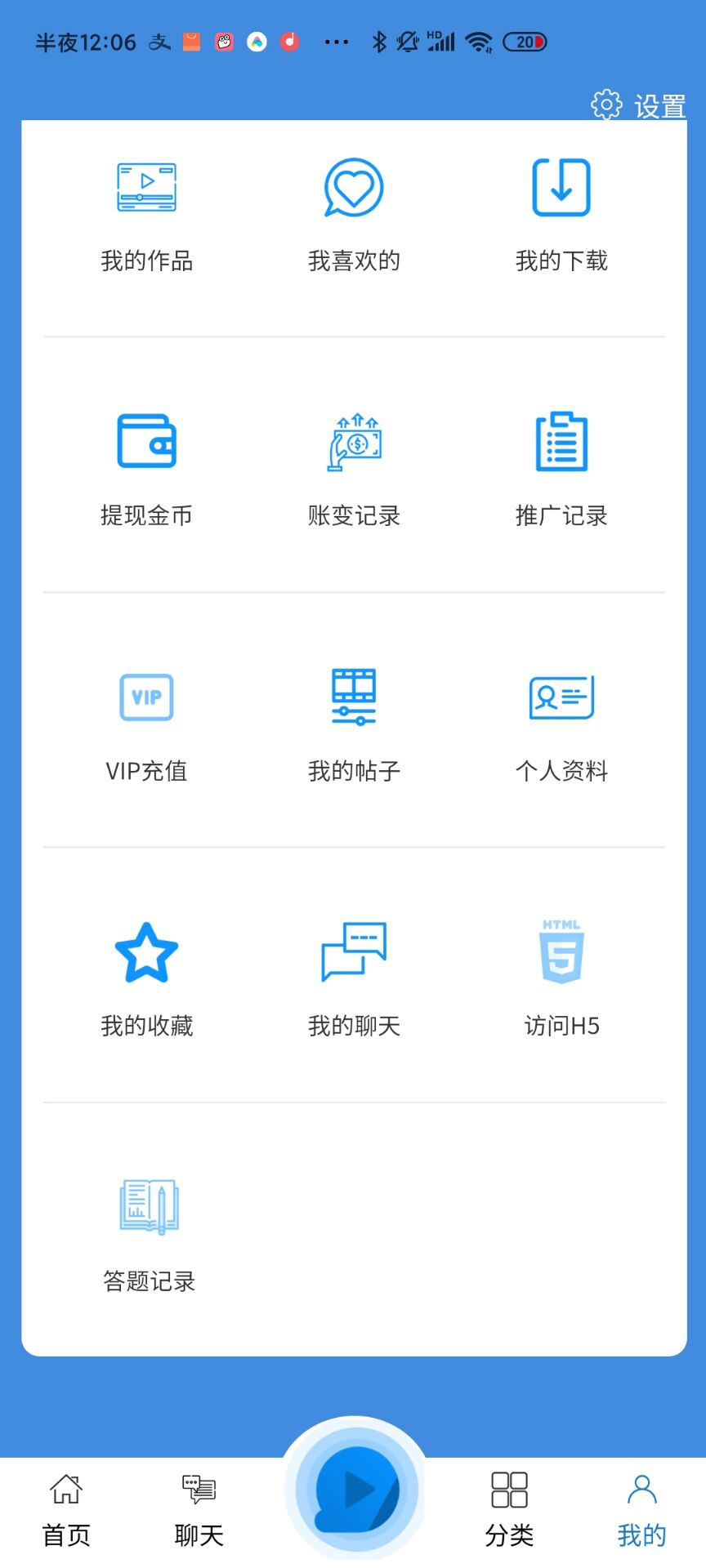Open the 设置 settings gear
Screen dimensions: 706x1568
coord(605,105)
